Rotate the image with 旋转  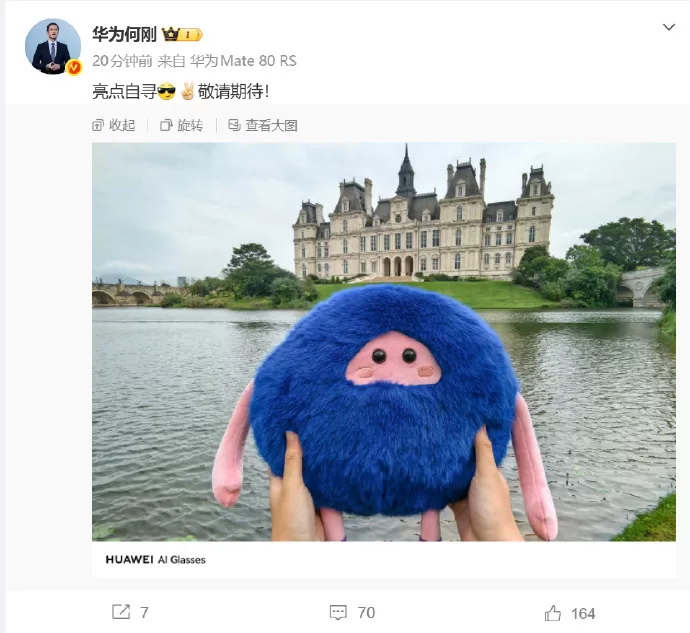(181, 125)
